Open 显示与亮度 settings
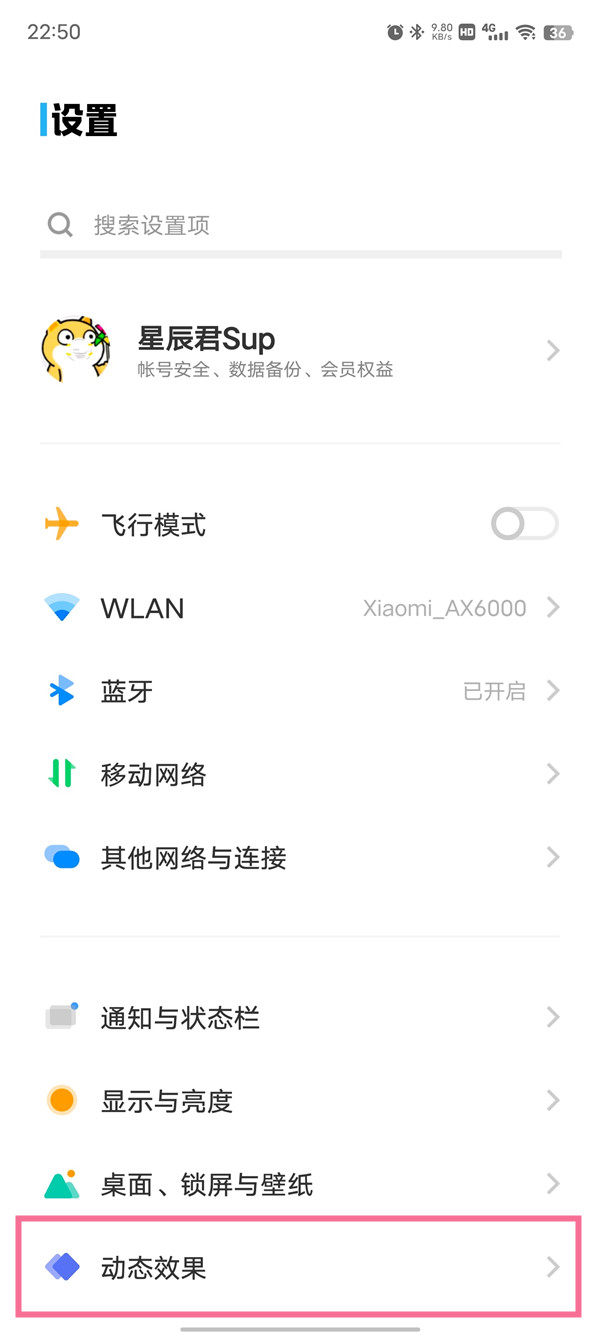The width and height of the screenshot is (600, 1333). pyautogui.click(x=300, y=1101)
